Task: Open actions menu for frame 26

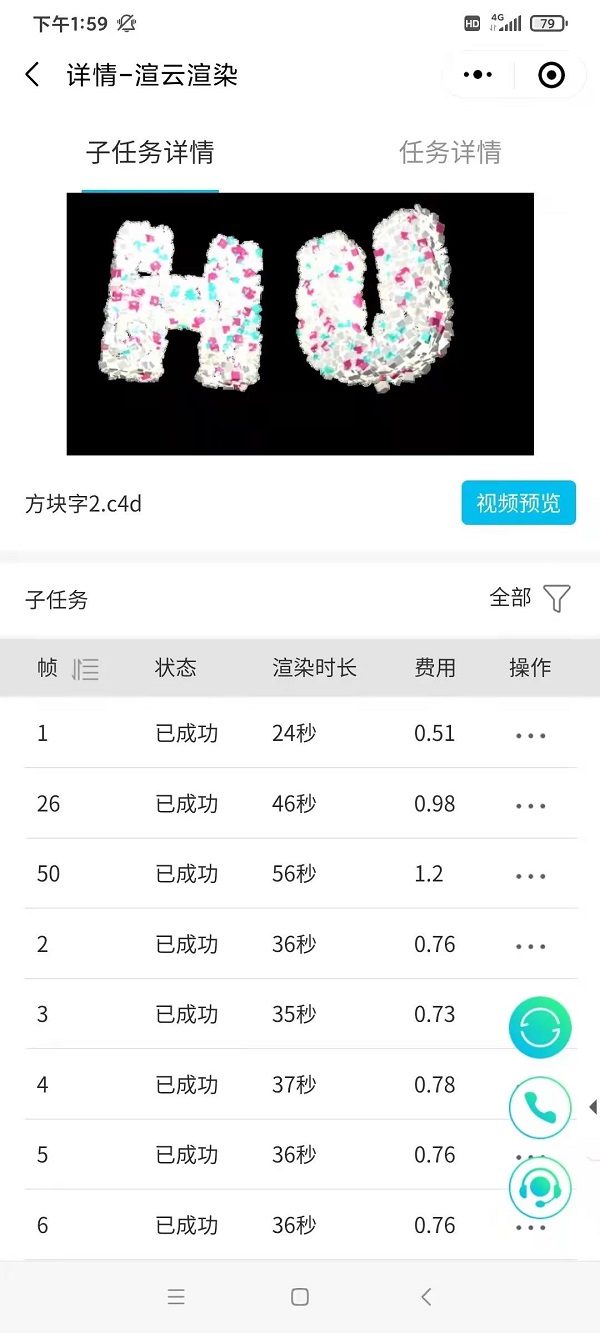Action: coord(530,806)
